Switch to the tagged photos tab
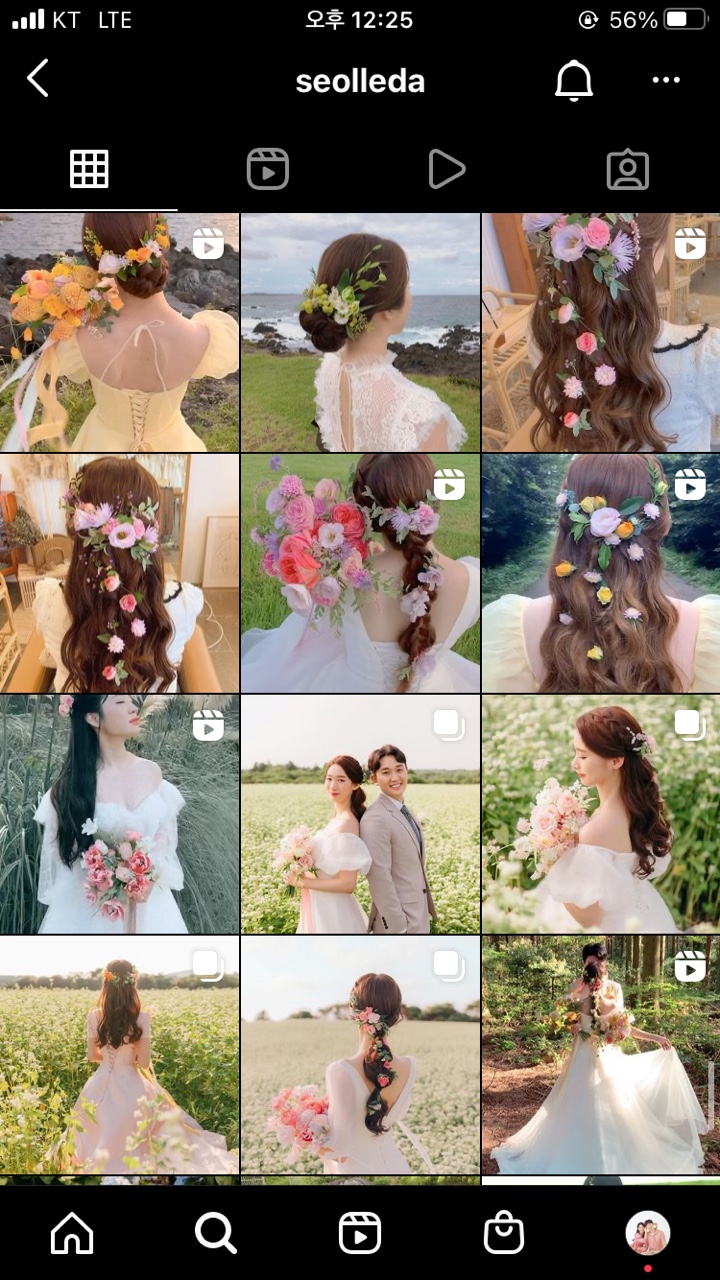Viewport: 720px width, 1280px height. point(628,170)
